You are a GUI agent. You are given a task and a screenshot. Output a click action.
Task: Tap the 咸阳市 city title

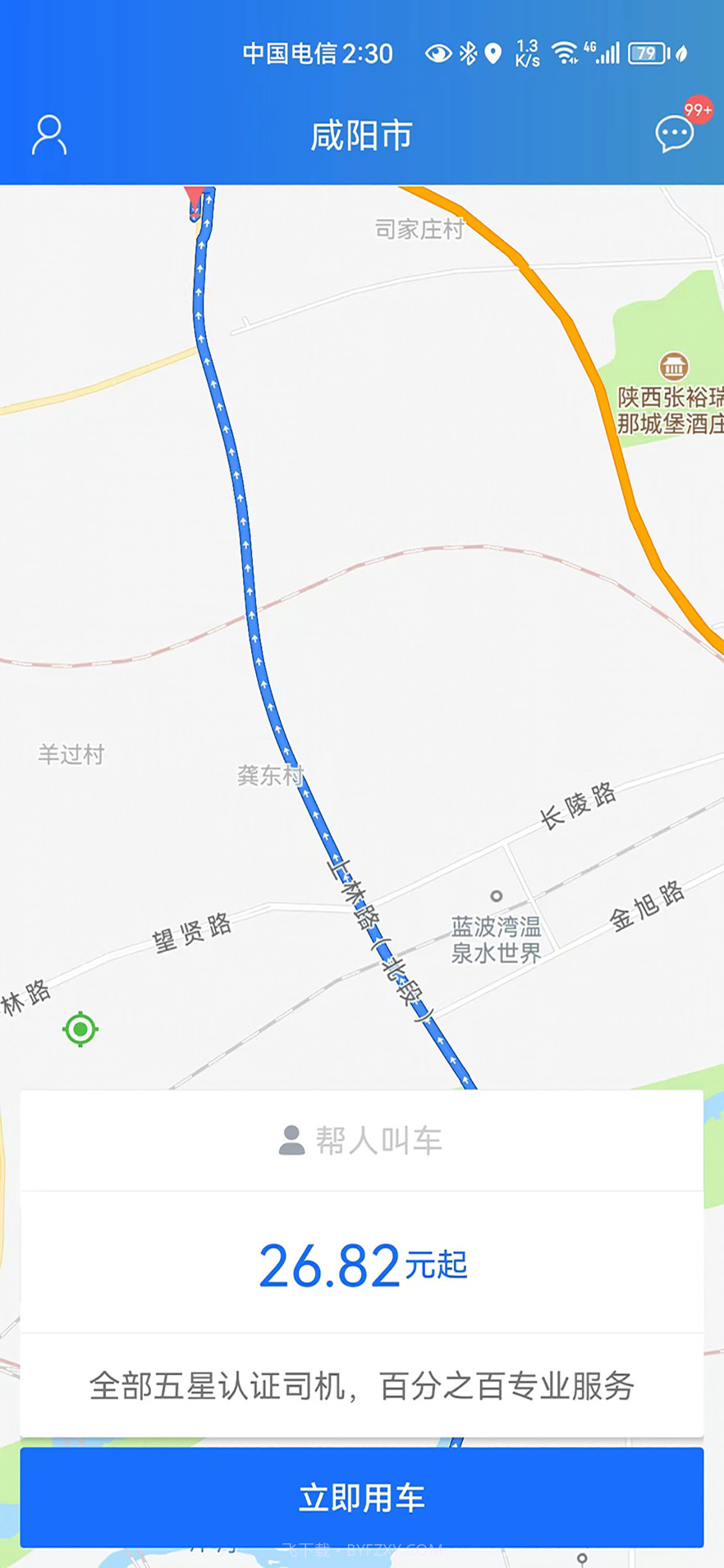[x=362, y=135]
